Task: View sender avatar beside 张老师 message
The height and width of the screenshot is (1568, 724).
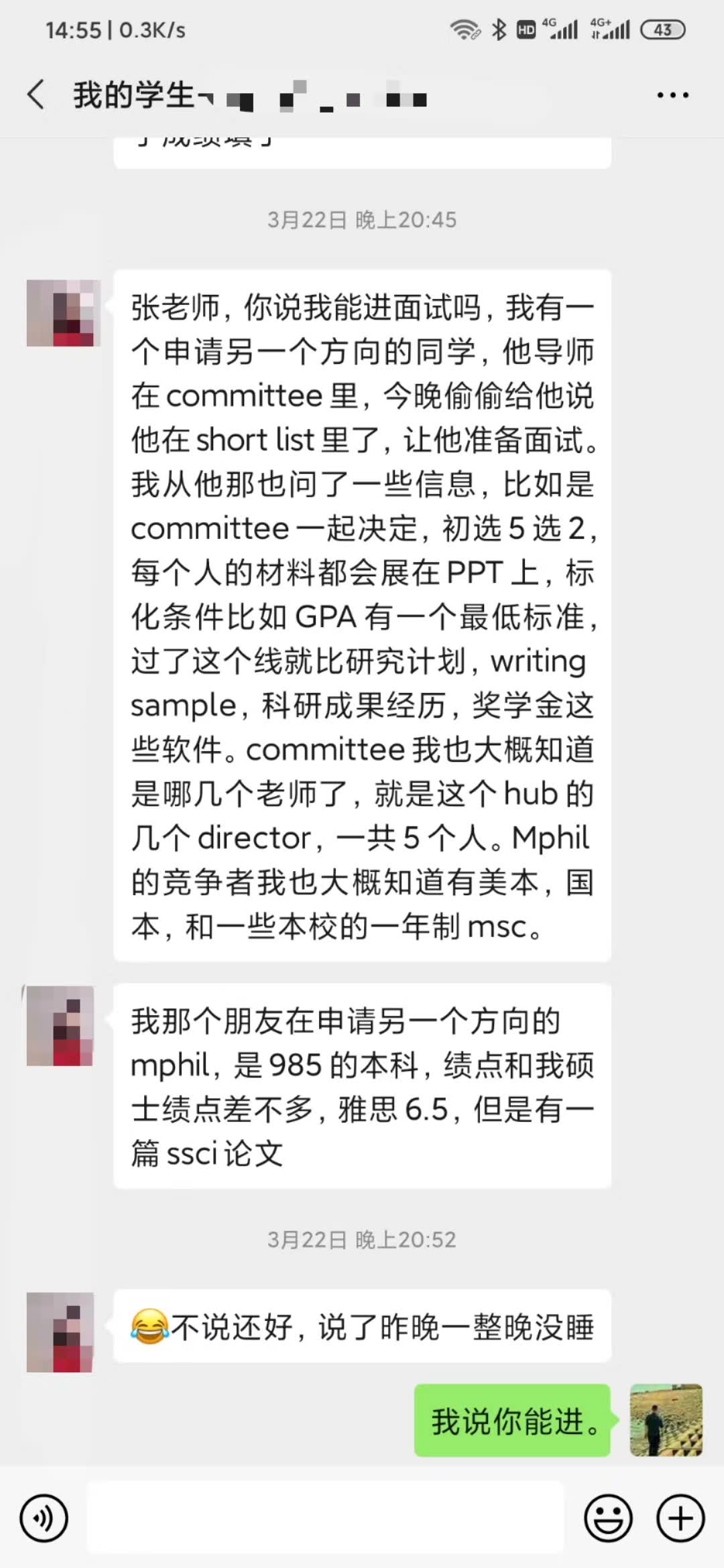Action: click(x=63, y=313)
